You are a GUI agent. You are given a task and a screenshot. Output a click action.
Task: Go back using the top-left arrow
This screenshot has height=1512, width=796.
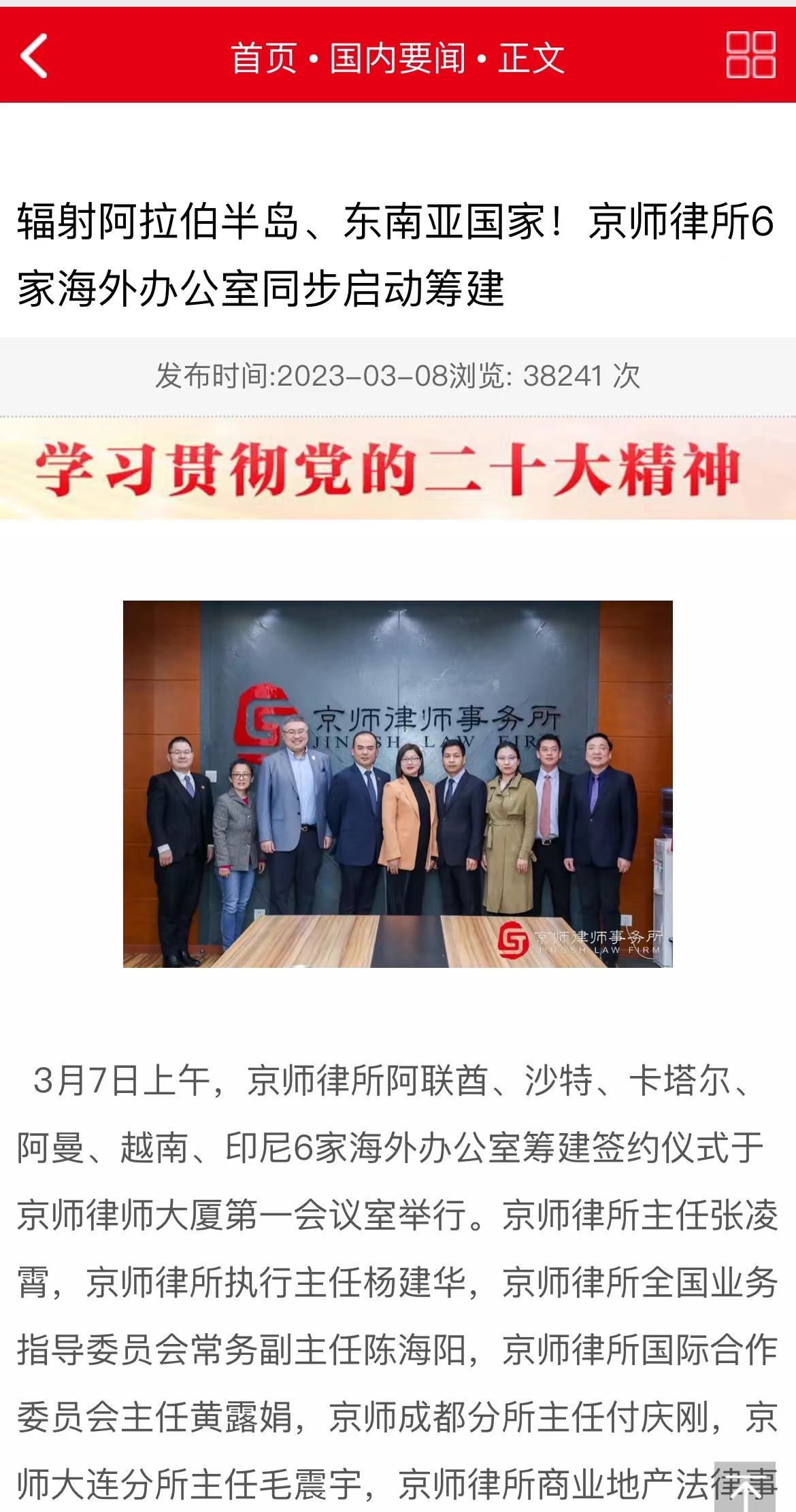(34, 56)
